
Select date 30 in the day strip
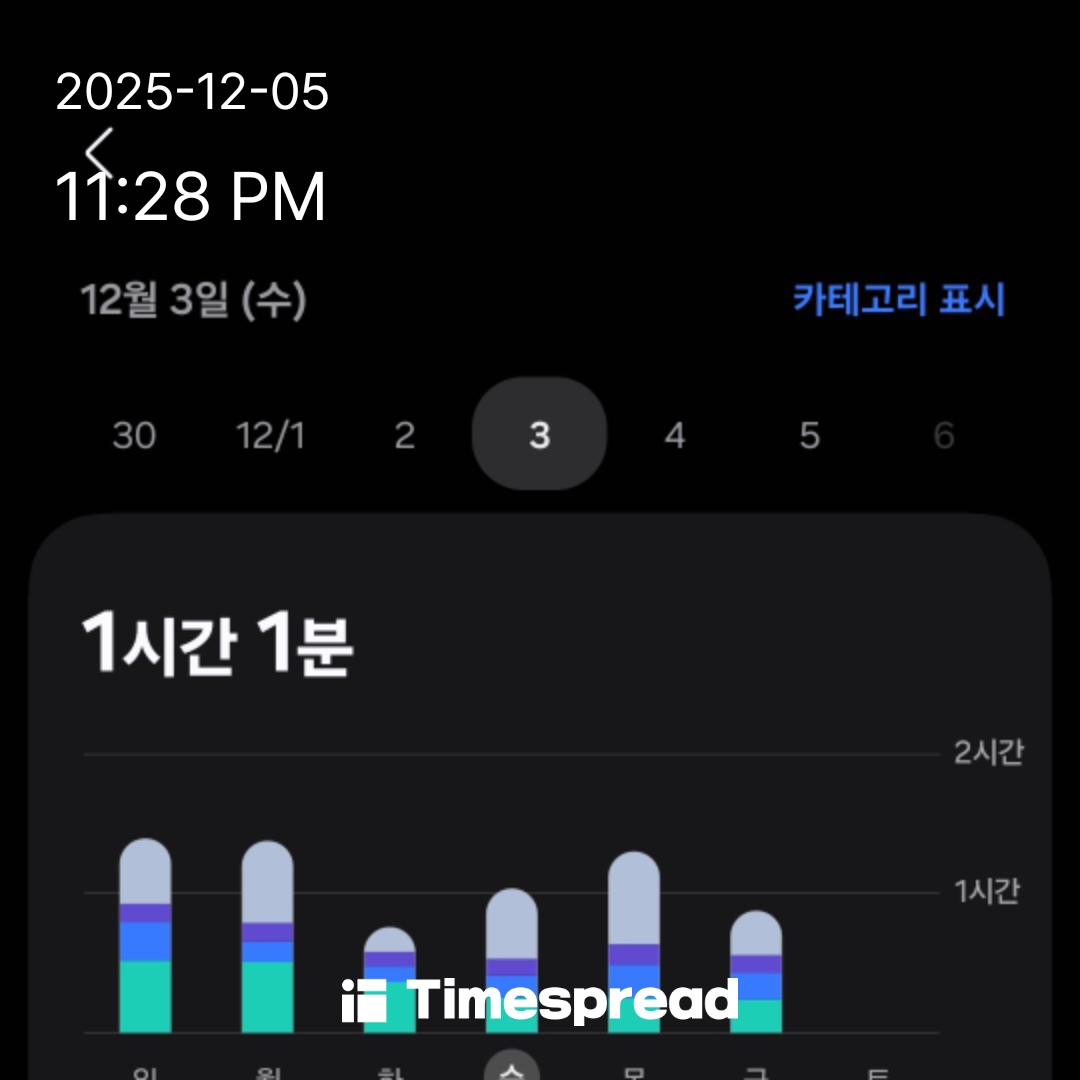pyautogui.click(x=134, y=436)
